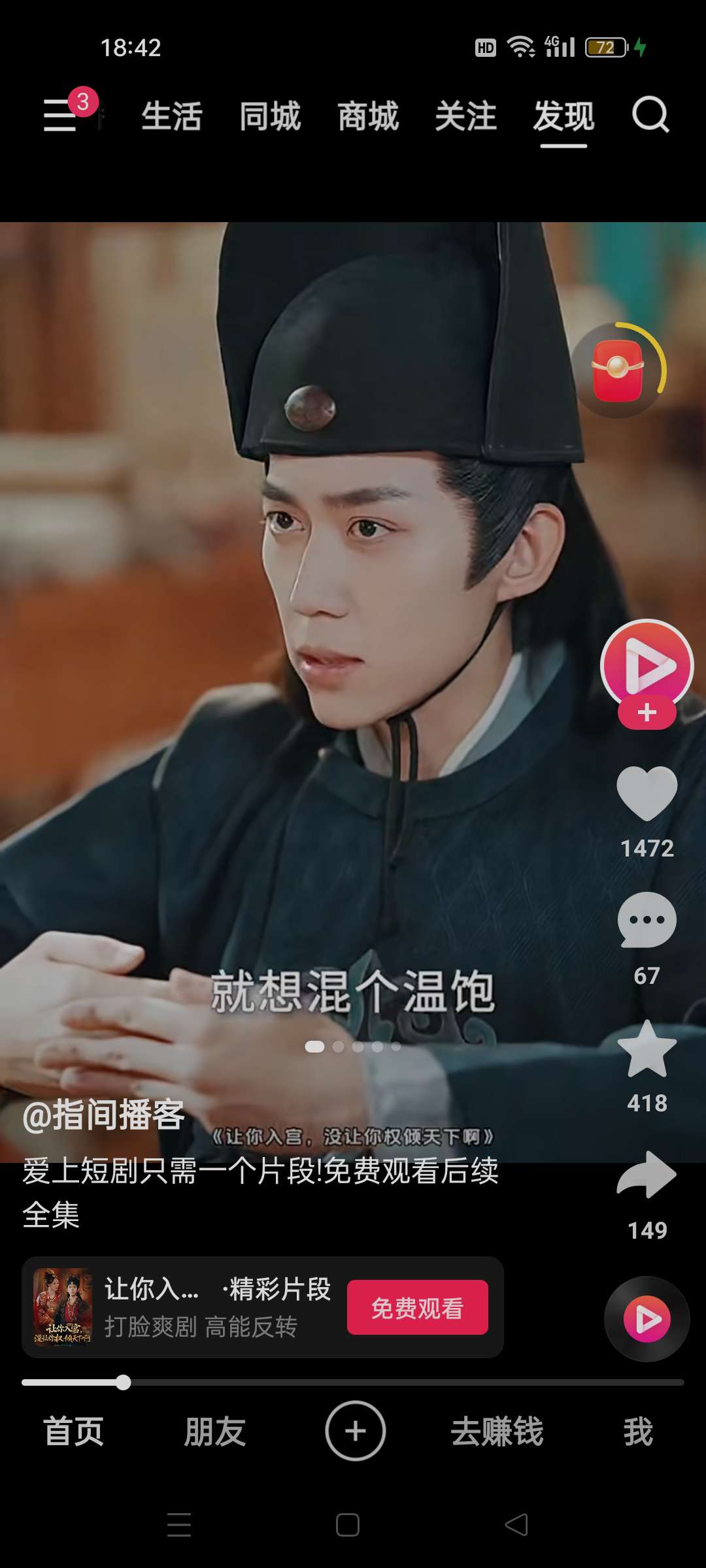Switch to the 生活 tab
The width and height of the screenshot is (706, 1568).
tap(172, 116)
